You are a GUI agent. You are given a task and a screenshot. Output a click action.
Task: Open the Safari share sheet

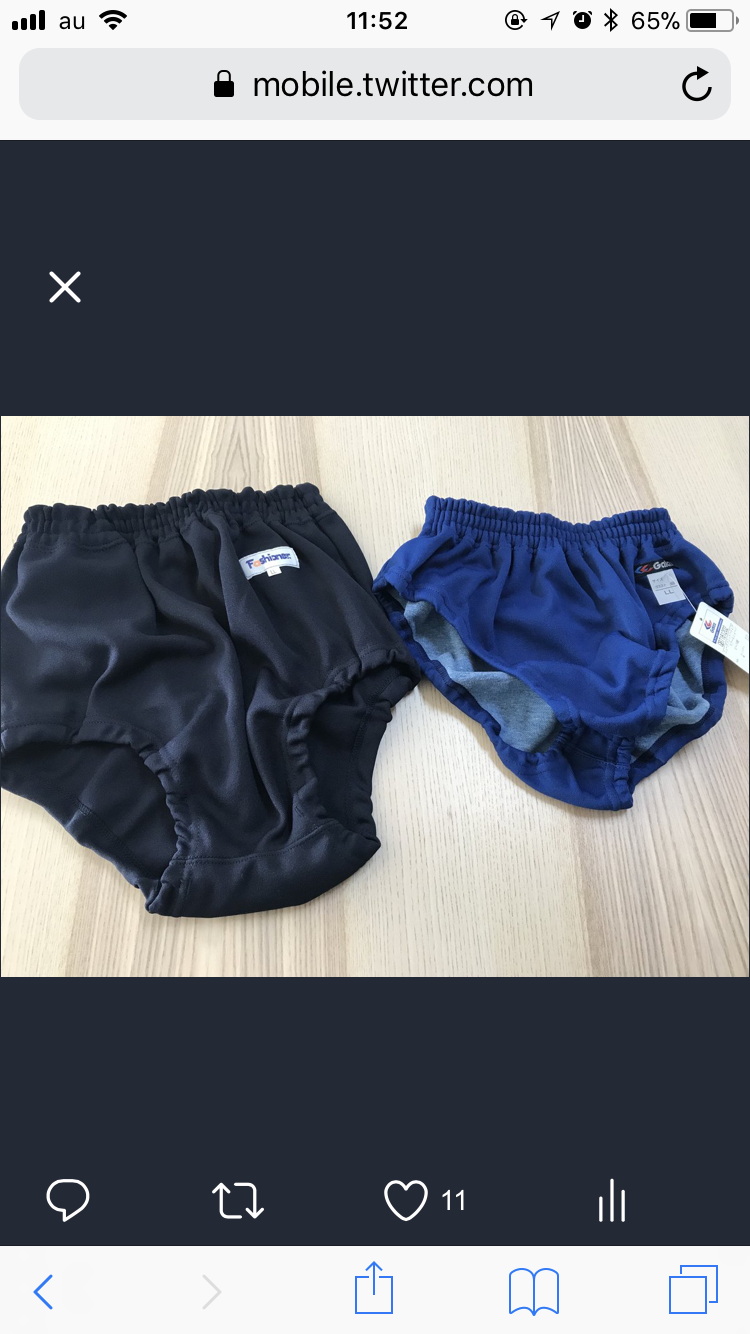pyautogui.click(x=375, y=1288)
